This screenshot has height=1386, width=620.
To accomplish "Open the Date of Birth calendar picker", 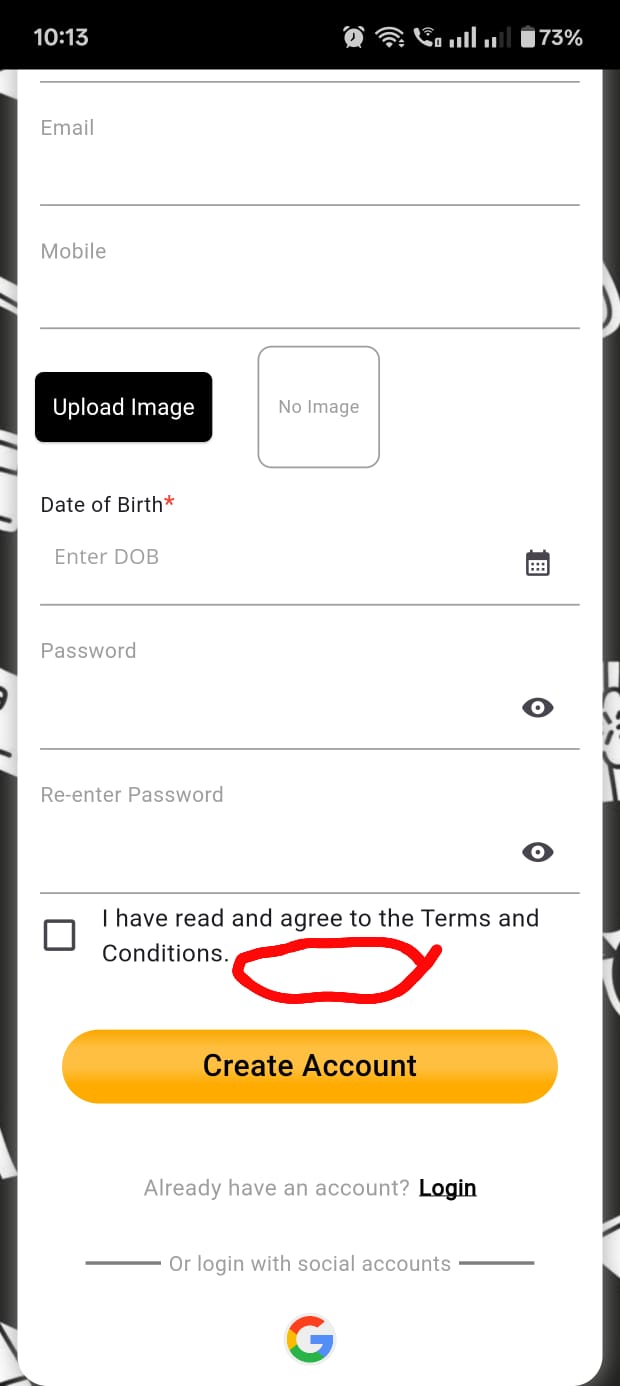I will [538, 563].
